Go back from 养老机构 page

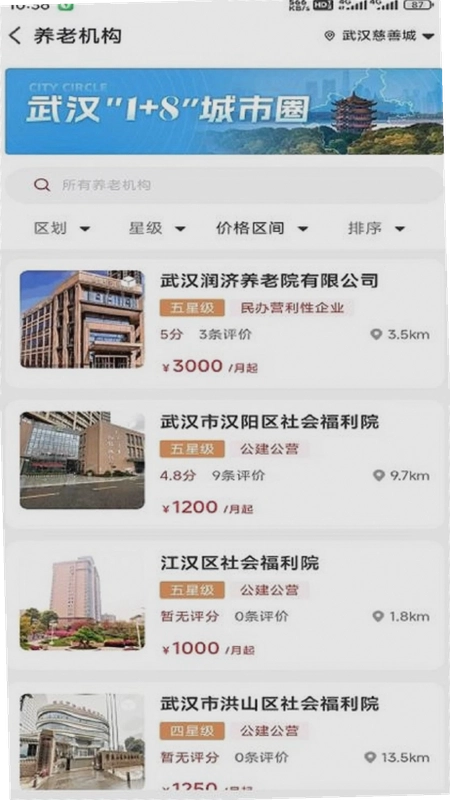(x=15, y=36)
